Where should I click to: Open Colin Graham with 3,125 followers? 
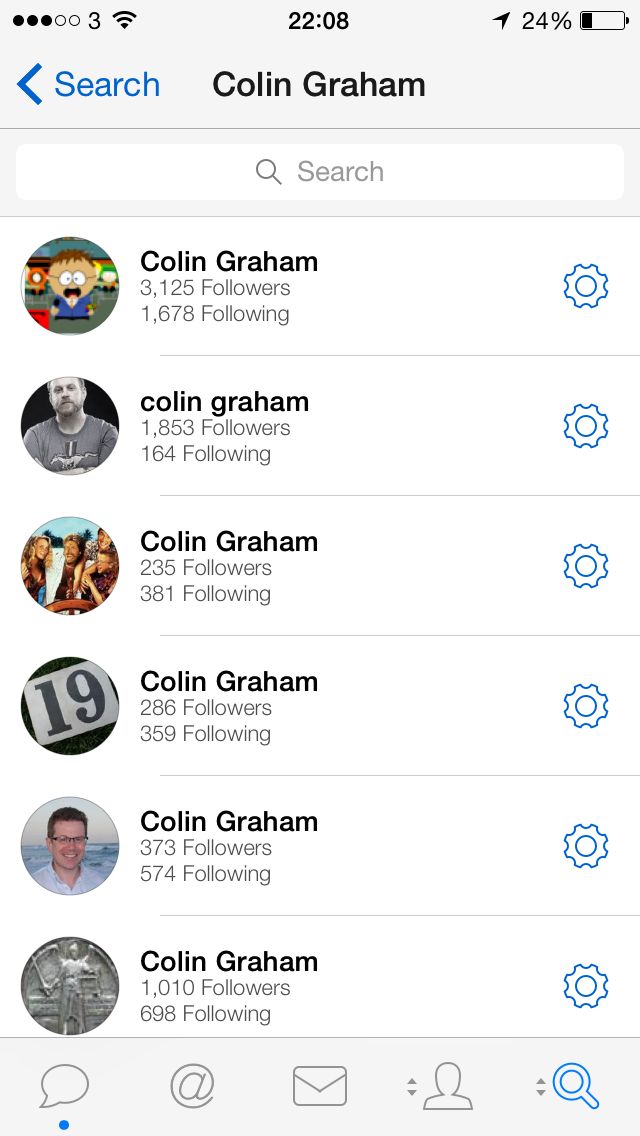229,286
